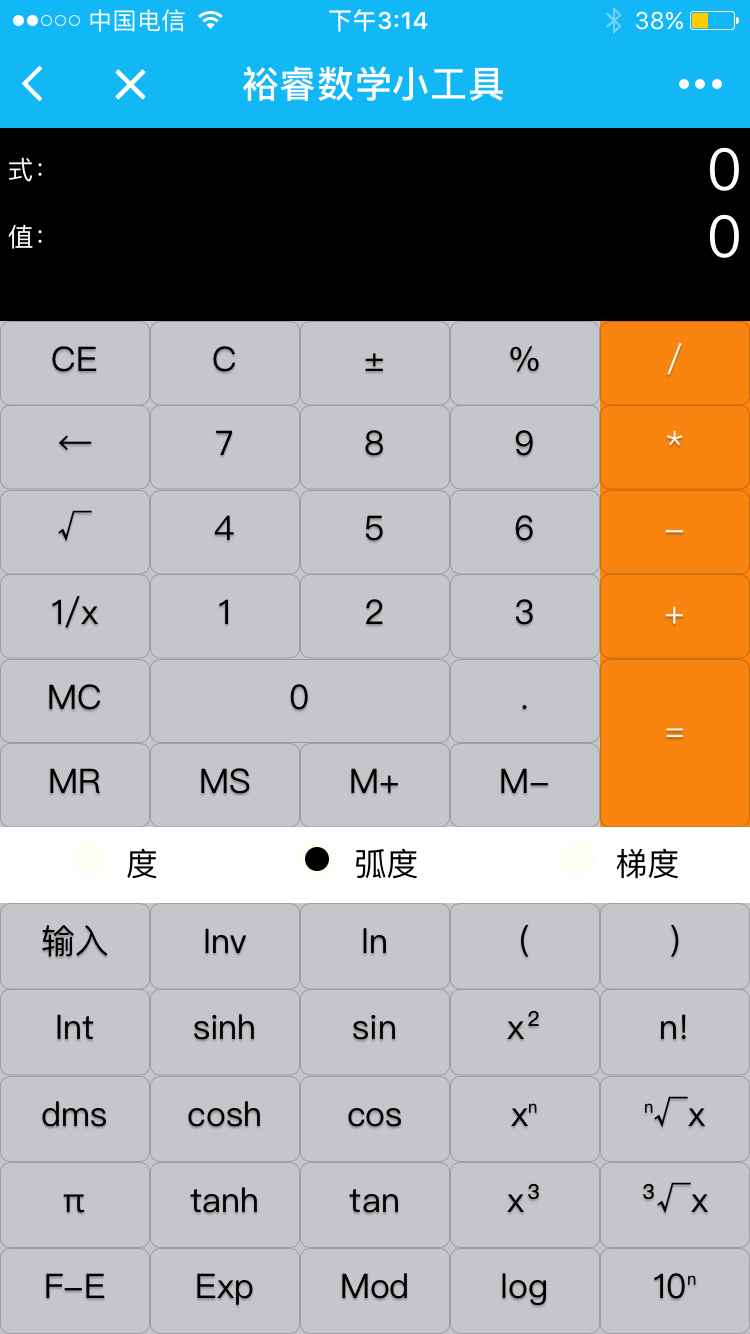Go back using the header arrow
This screenshot has width=750, height=1334.
point(33,85)
